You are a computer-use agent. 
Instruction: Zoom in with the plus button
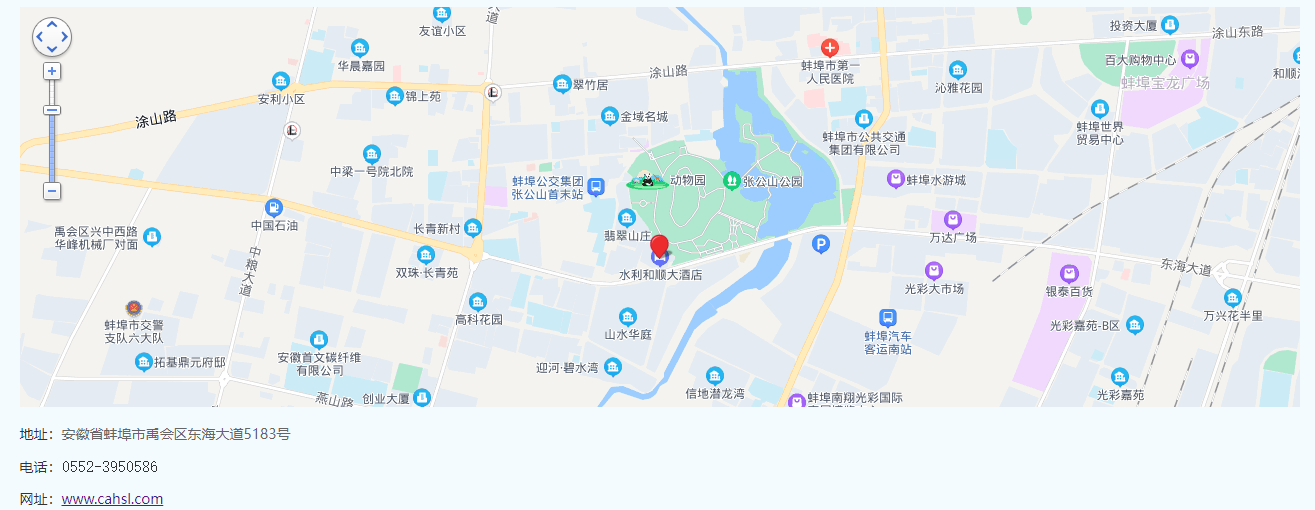coord(52,71)
